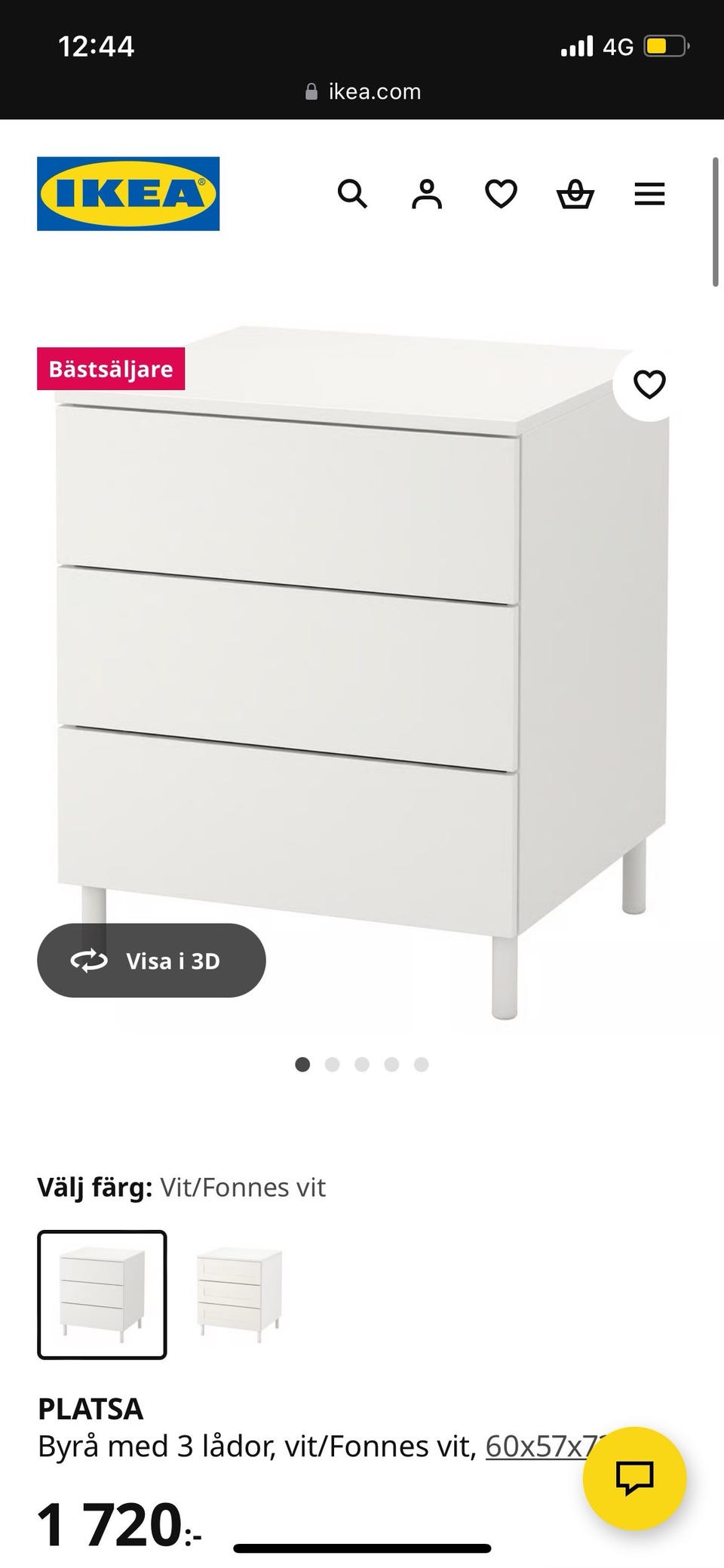The height and width of the screenshot is (1568, 724).
Task: Tap the address bar showing ikea.com
Action: point(364,92)
